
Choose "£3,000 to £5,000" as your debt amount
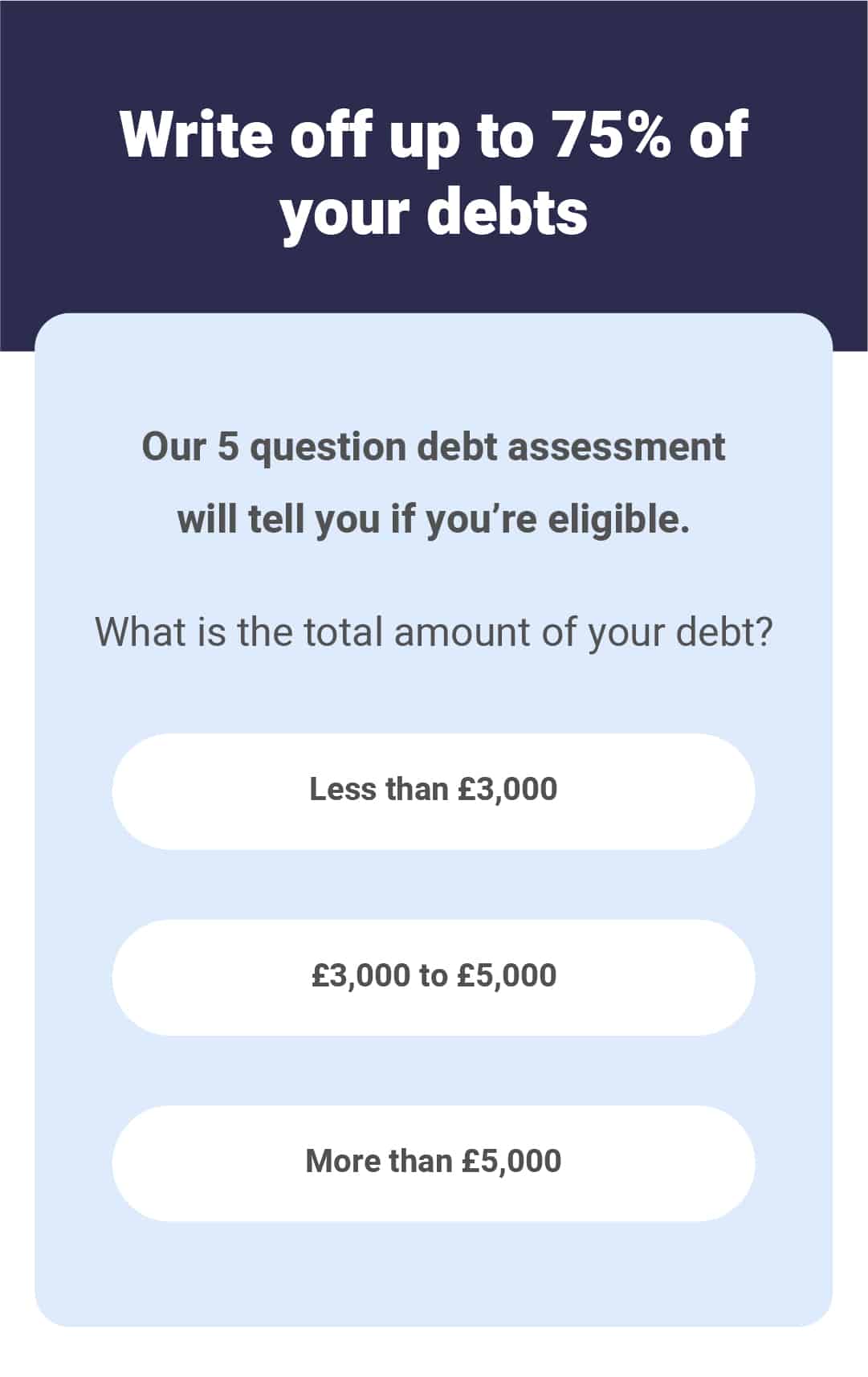[x=434, y=975]
